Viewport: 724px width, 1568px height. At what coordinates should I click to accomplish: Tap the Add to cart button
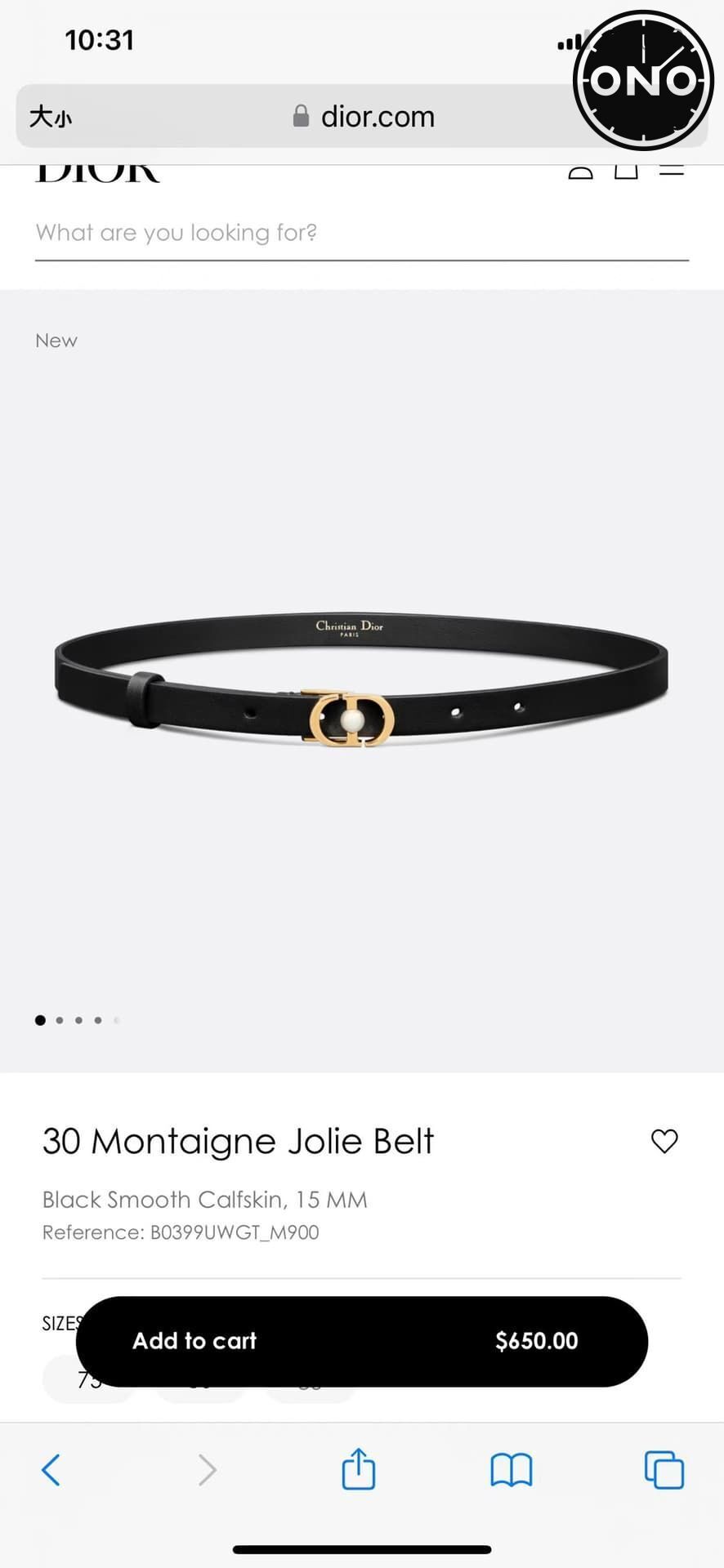362,1340
